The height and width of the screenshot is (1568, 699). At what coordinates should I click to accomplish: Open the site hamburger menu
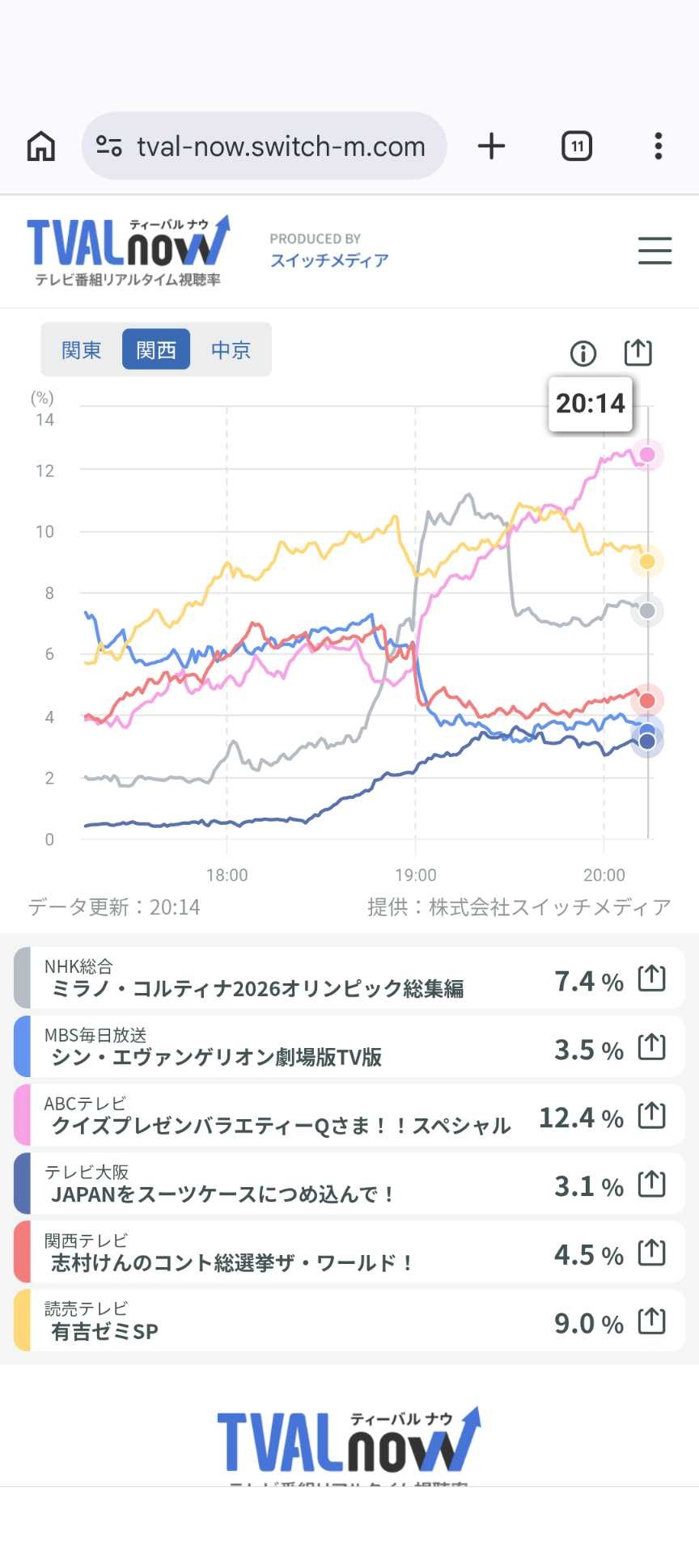click(x=655, y=251)
